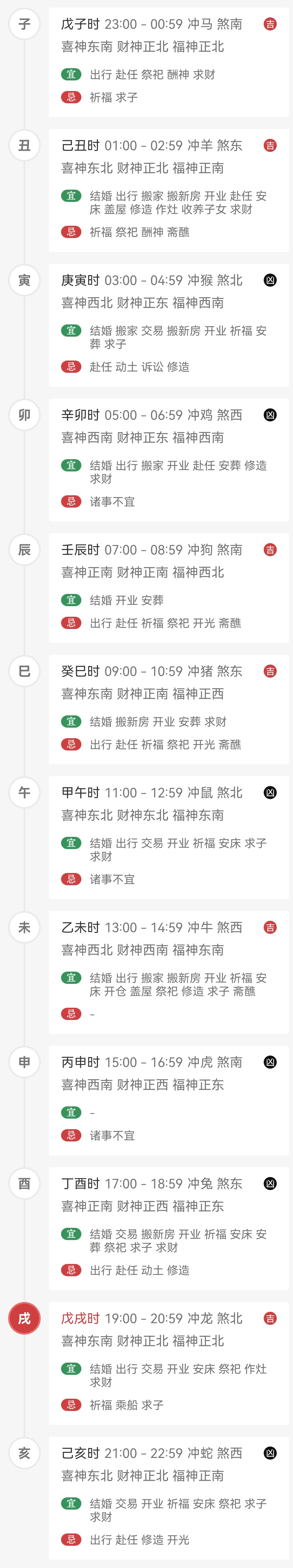
Task: Jump to the 卯 hour marker
Action: (x=24, y=415)
